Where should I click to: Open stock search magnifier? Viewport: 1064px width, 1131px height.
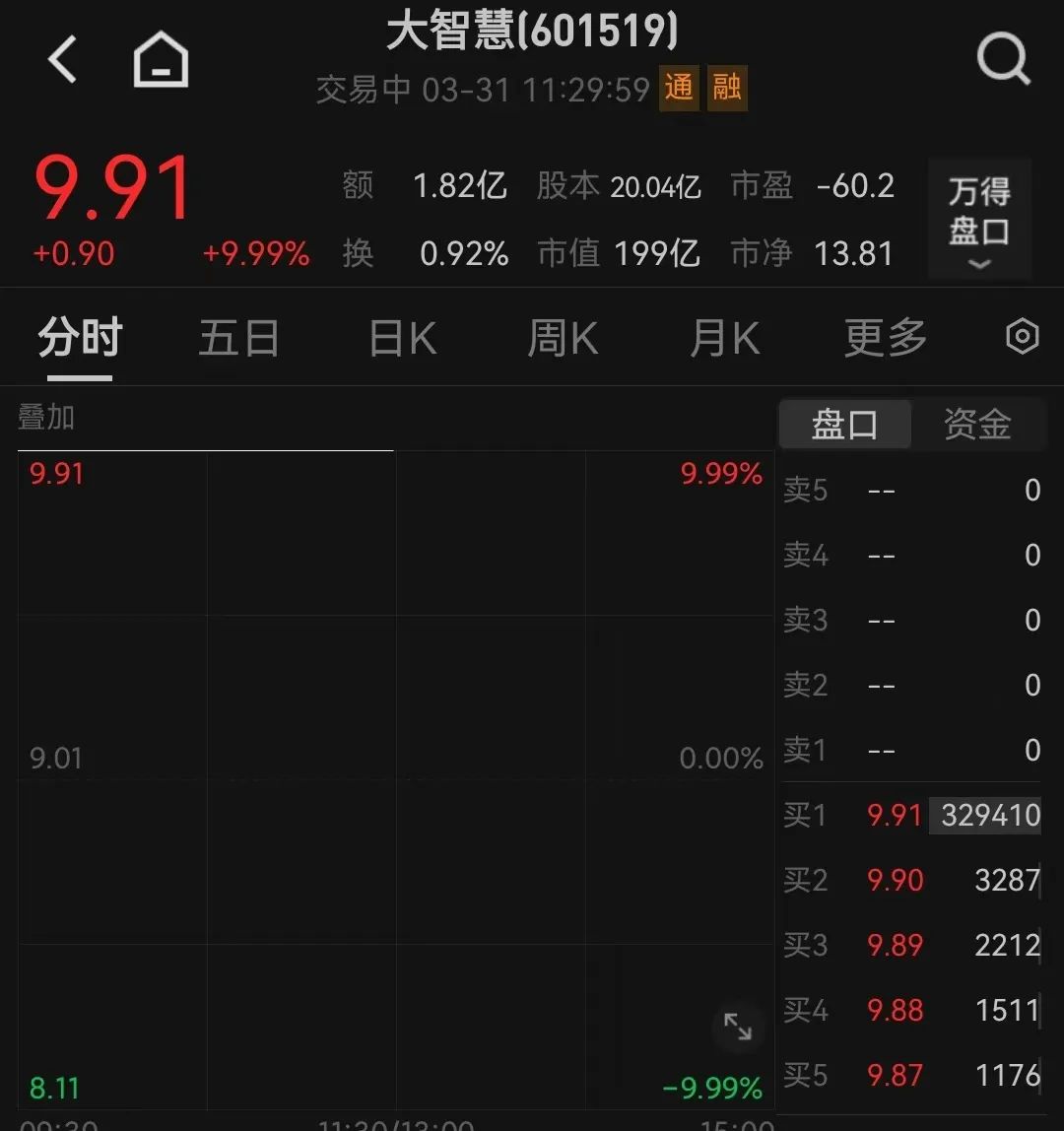[1003, 59]
